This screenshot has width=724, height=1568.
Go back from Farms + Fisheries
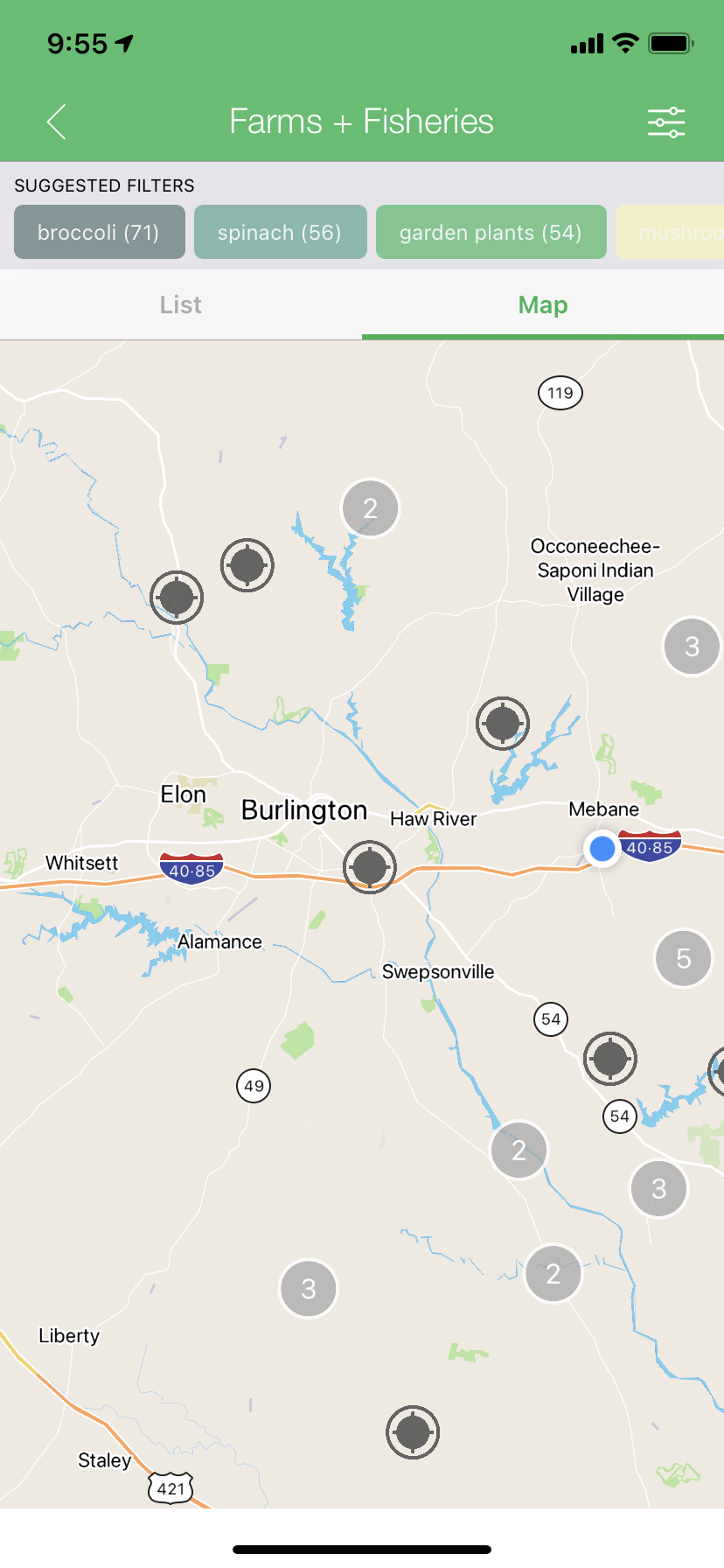pos(57,122)
